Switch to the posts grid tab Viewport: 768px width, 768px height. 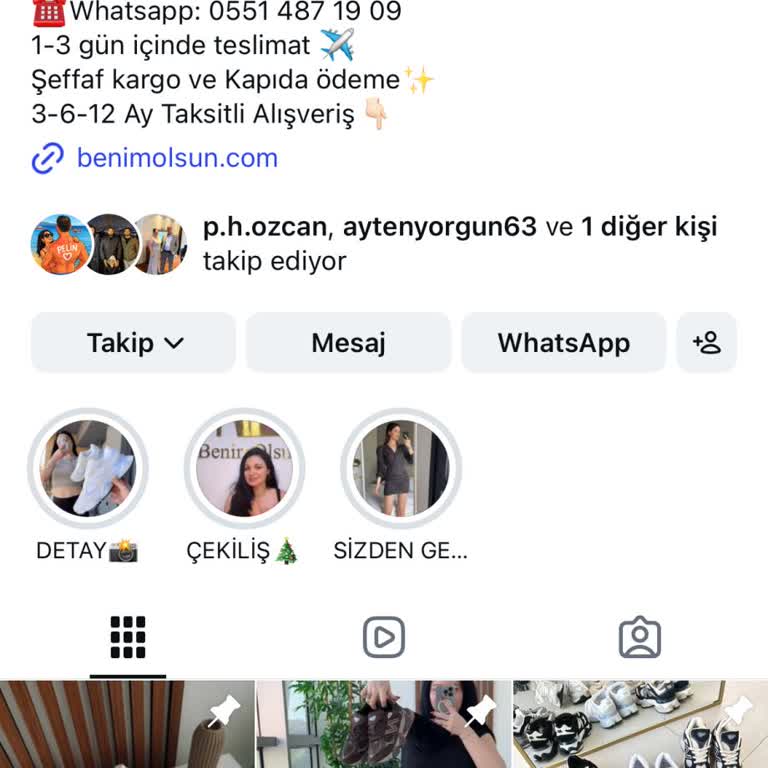pyautogui.click(x=128, y=637)
